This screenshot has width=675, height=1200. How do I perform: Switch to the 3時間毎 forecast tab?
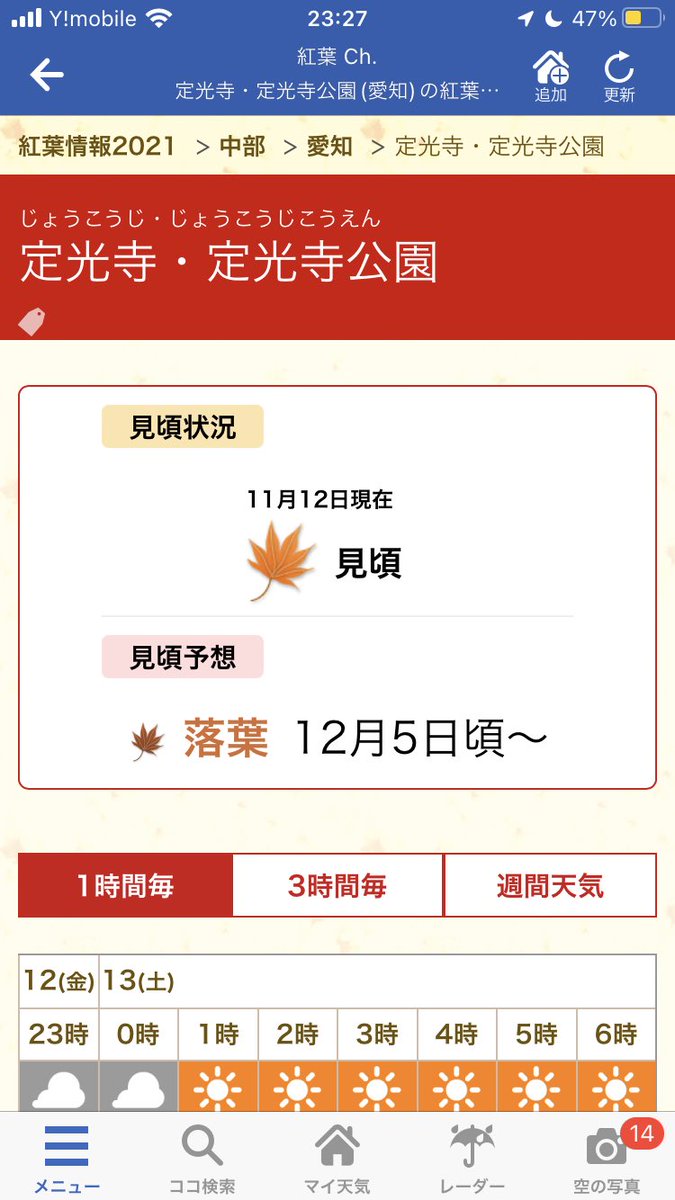[x=337, y=885]
